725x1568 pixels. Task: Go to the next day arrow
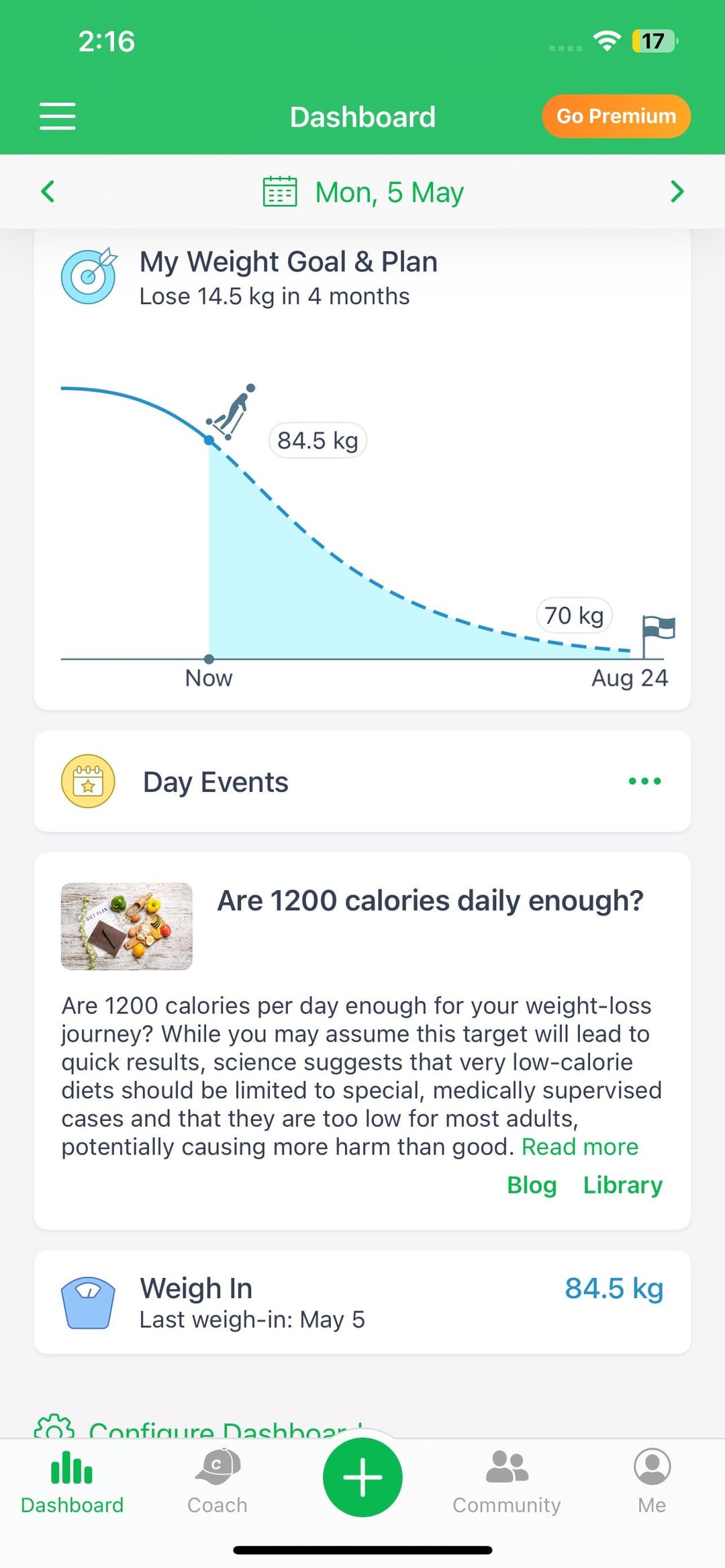(x=677, y=191)
